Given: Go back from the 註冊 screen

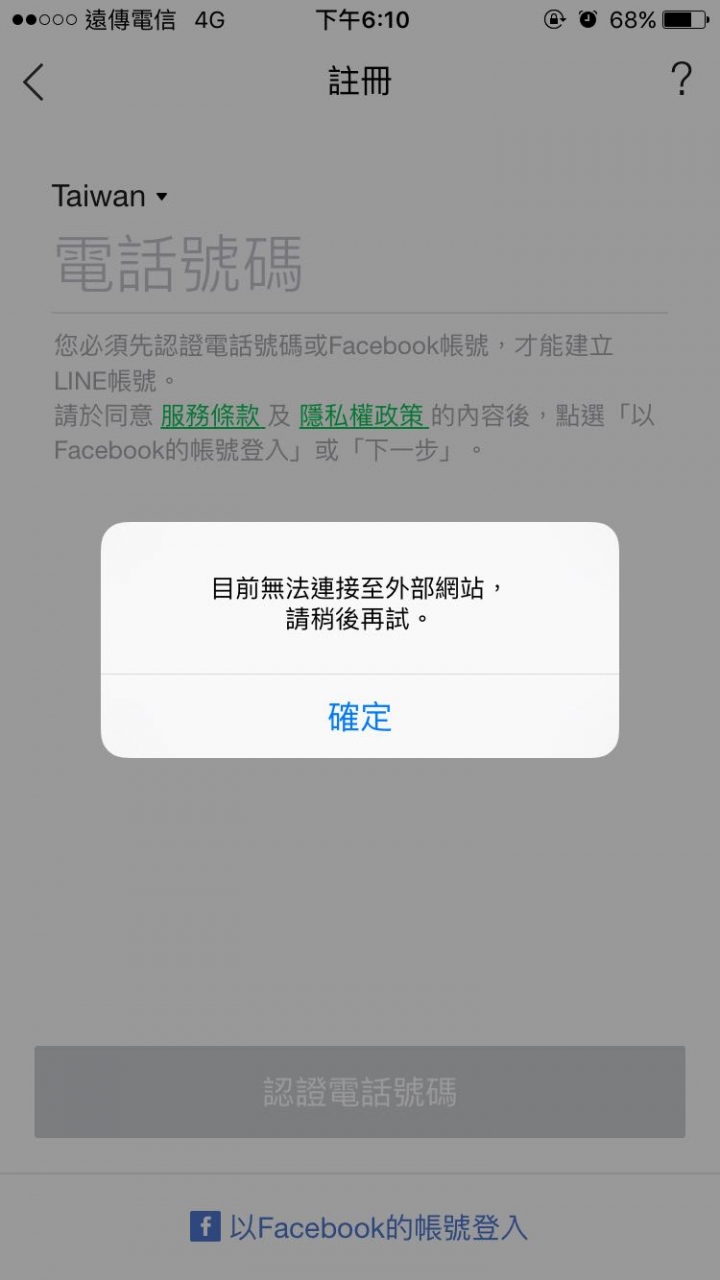Looking at the screenshot, I should coord(34,81).
